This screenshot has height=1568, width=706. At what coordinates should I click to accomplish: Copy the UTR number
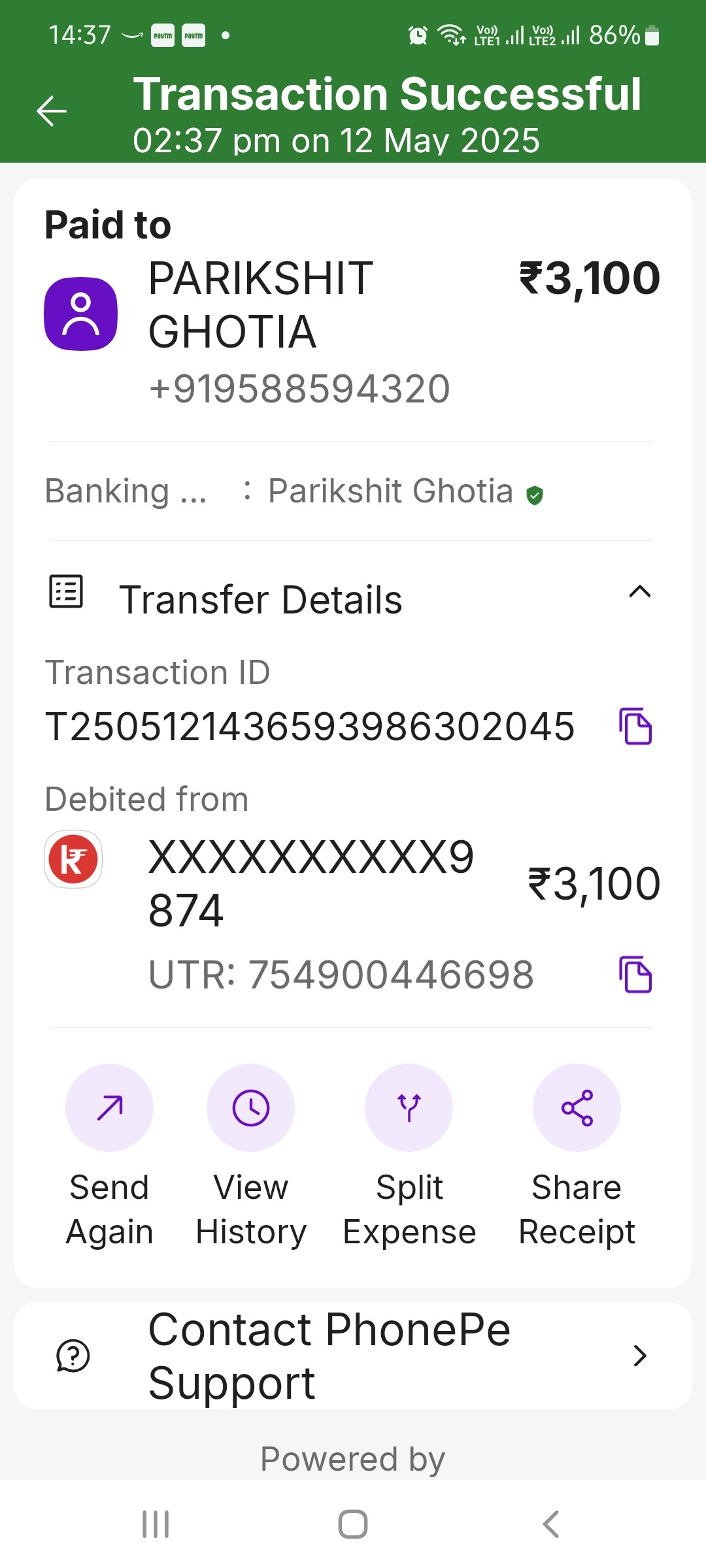pos(635,974)
